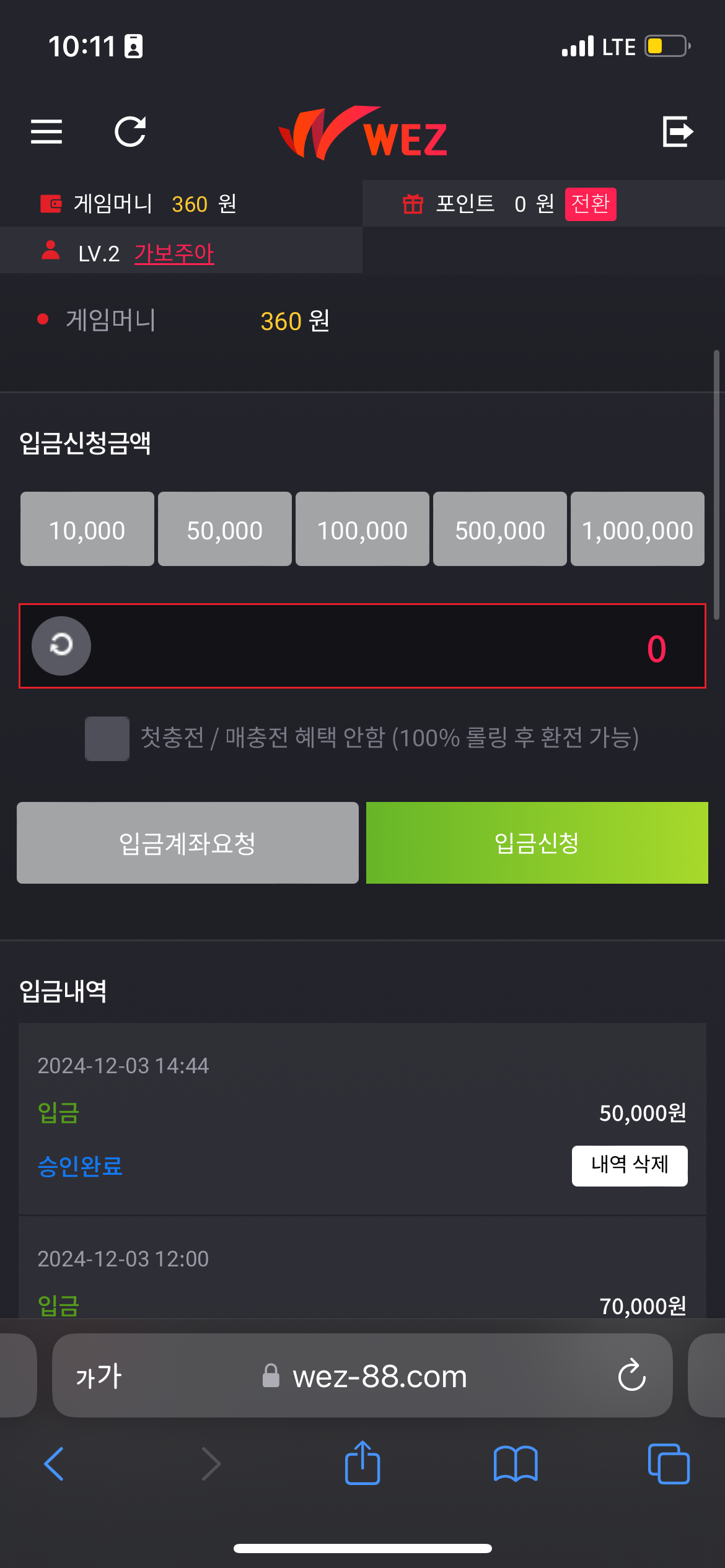
Task: Tap the deposit amount input field
Action: click(x=362, y=646)
